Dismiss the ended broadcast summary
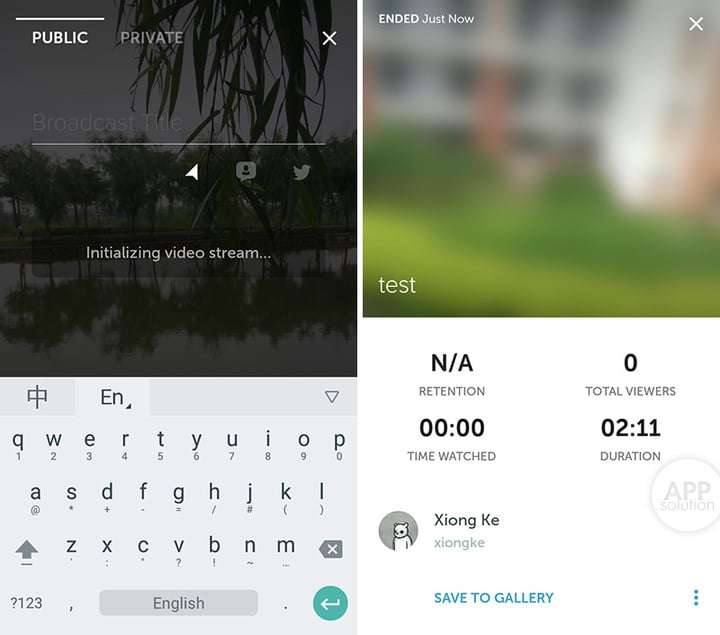Image resolution: width=720 pixels, height=635 pixels. point(696,24)
